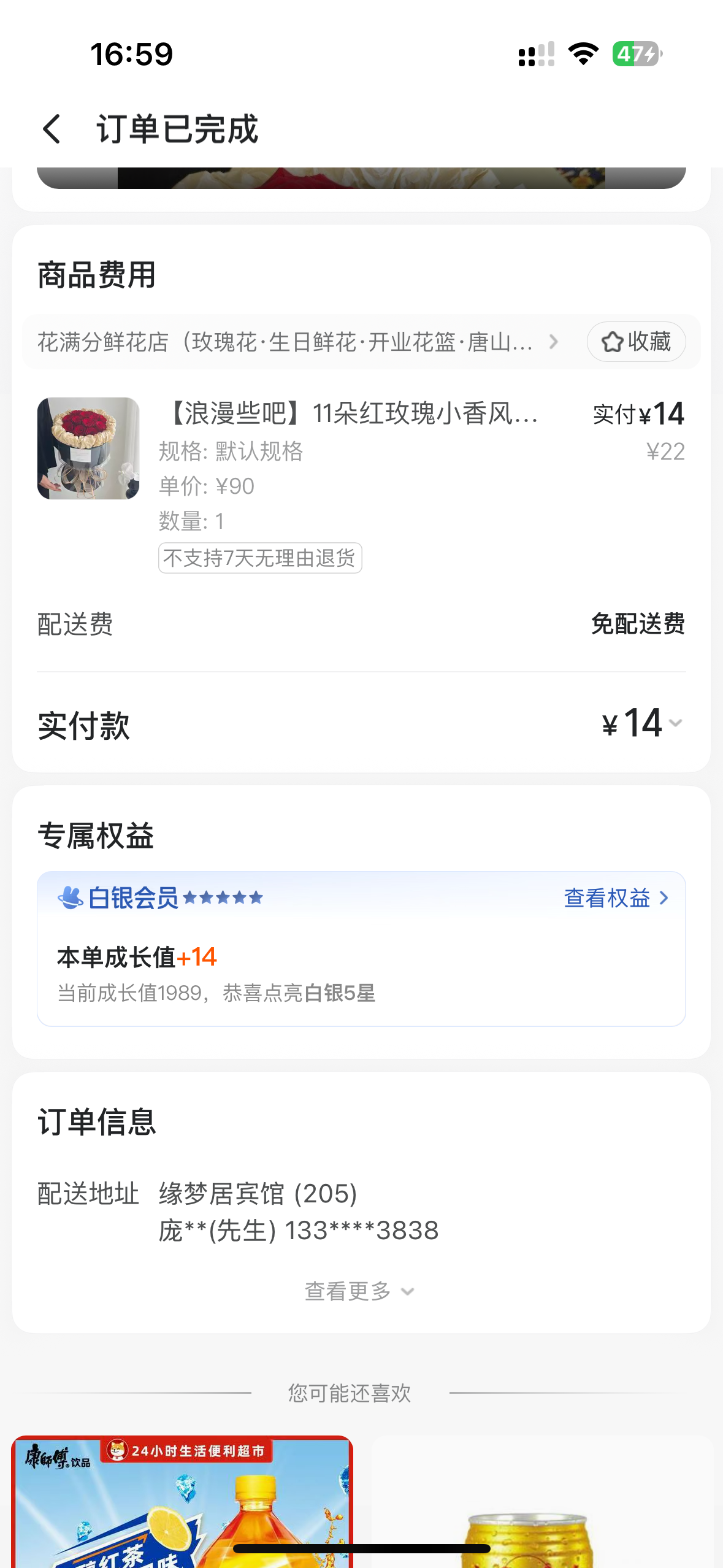Tap 收藏 to favorite the flower shop
This screenshot has height=1568, width=723.
(x=636, y=342)
